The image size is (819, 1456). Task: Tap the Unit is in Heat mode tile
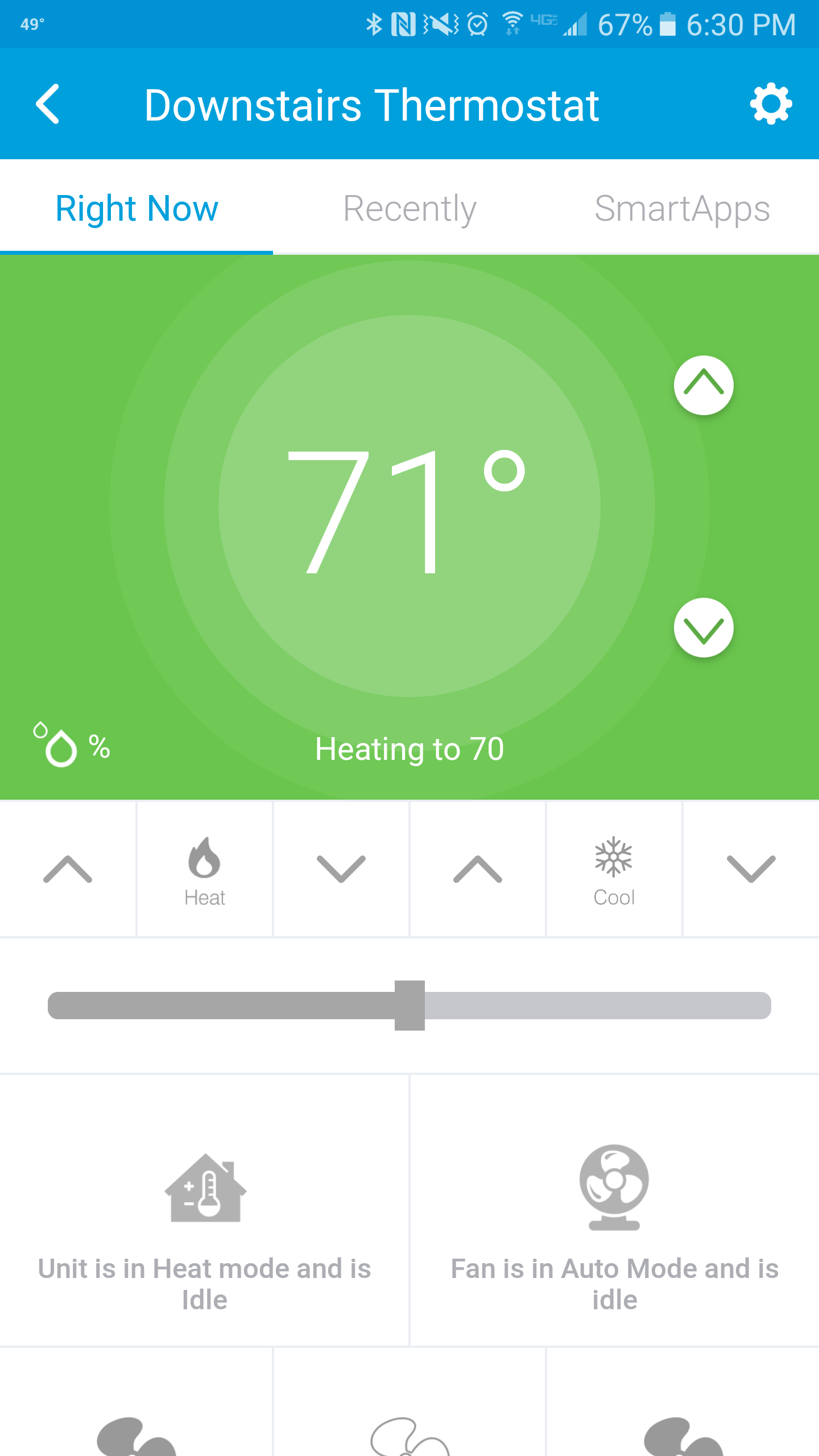pos(205,1211)
